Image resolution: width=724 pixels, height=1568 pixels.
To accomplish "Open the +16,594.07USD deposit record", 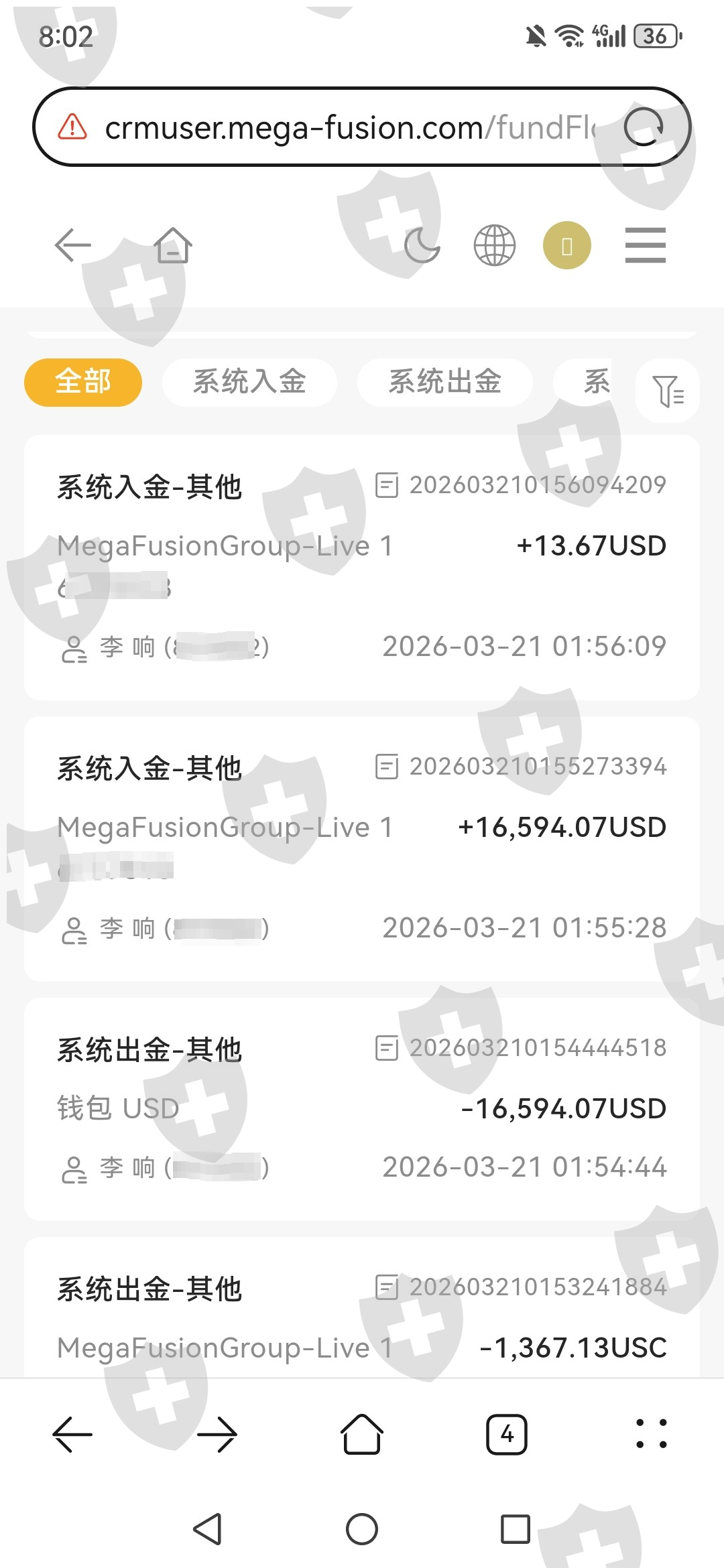I will (362, 848).
